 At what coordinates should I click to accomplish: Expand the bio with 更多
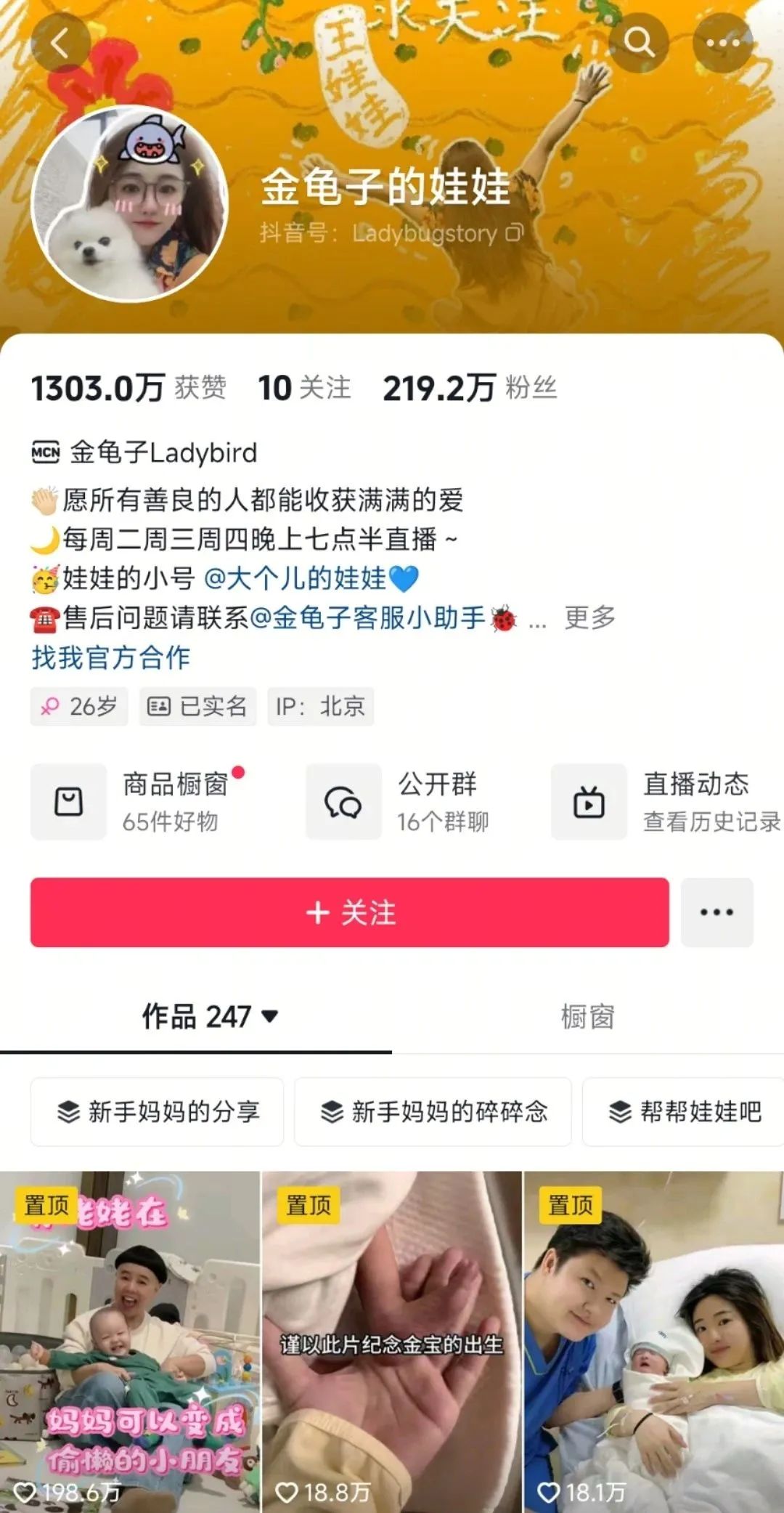(589, 618)
